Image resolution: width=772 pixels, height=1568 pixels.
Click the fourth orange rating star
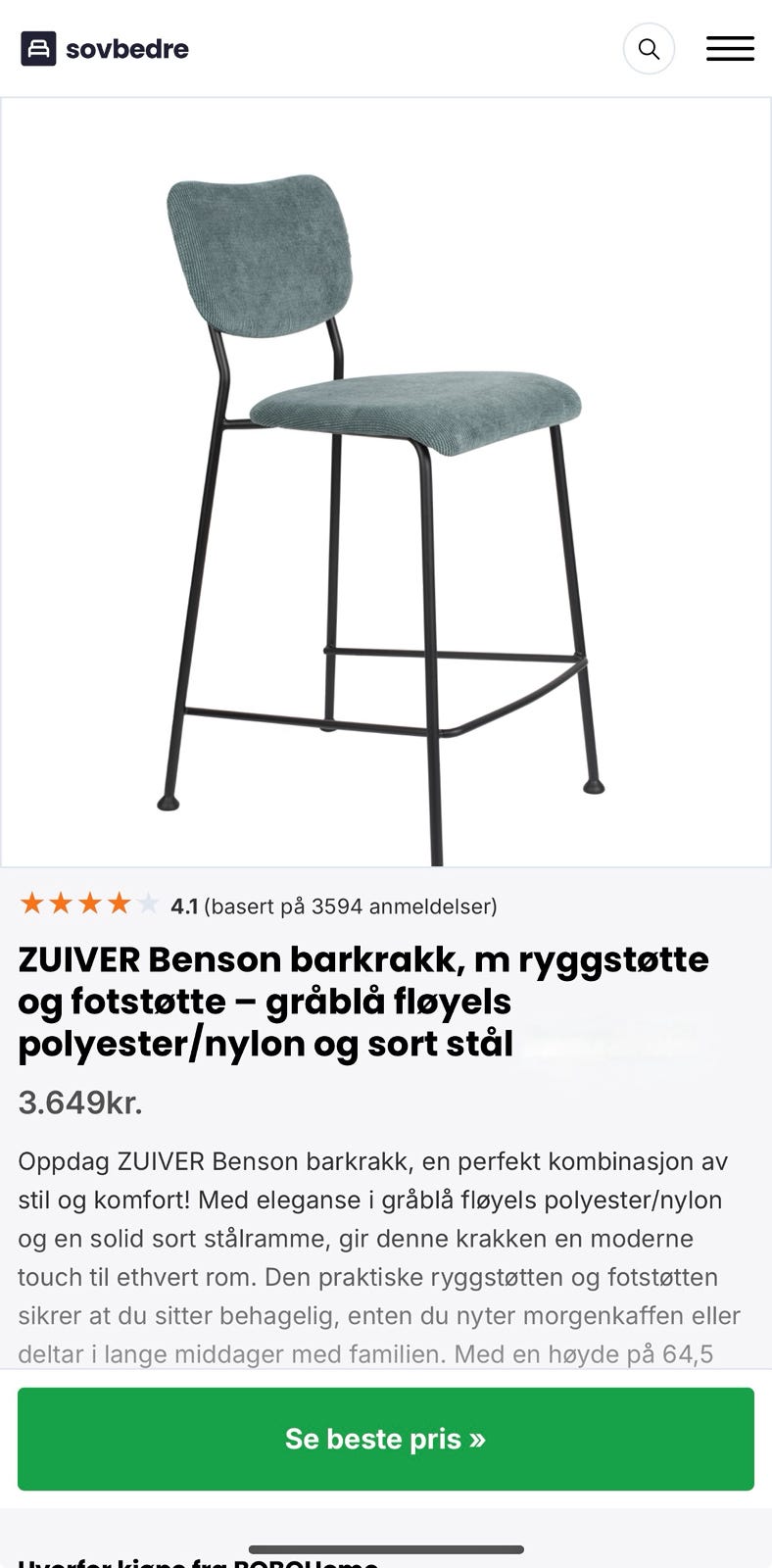(x=120, y=905)
